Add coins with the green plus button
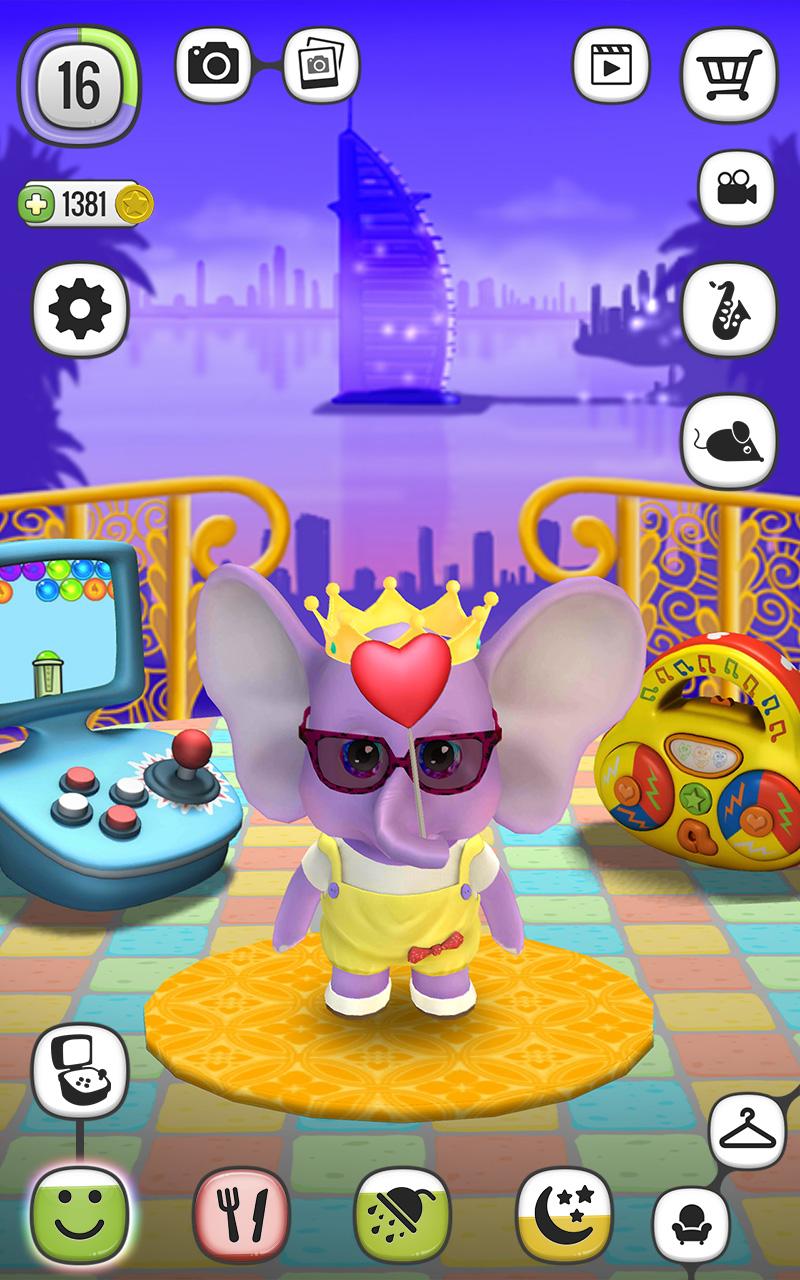 tap(36, 206)
